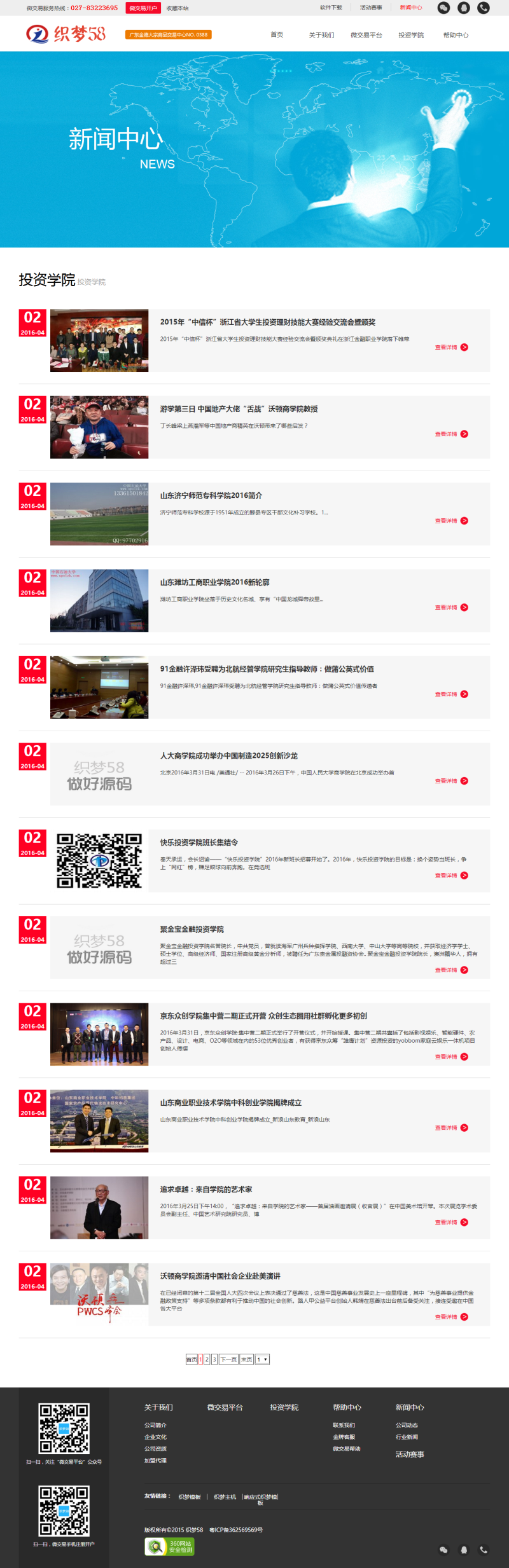Open article 快乐投资学院班长集结令
This screenshot has width=509, height=1568.
[199, 842]
